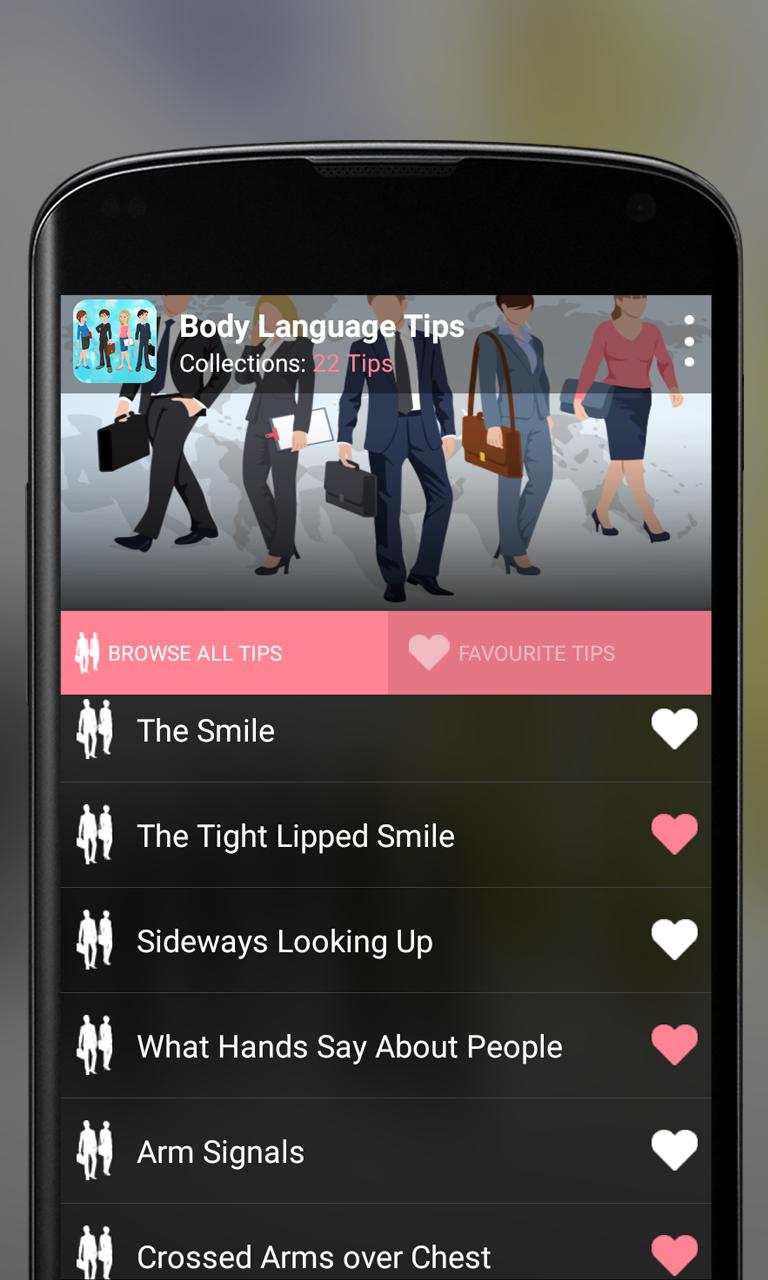
Task: Open The Tight Lipped Smile tip
Action: [x=295, y=836]
